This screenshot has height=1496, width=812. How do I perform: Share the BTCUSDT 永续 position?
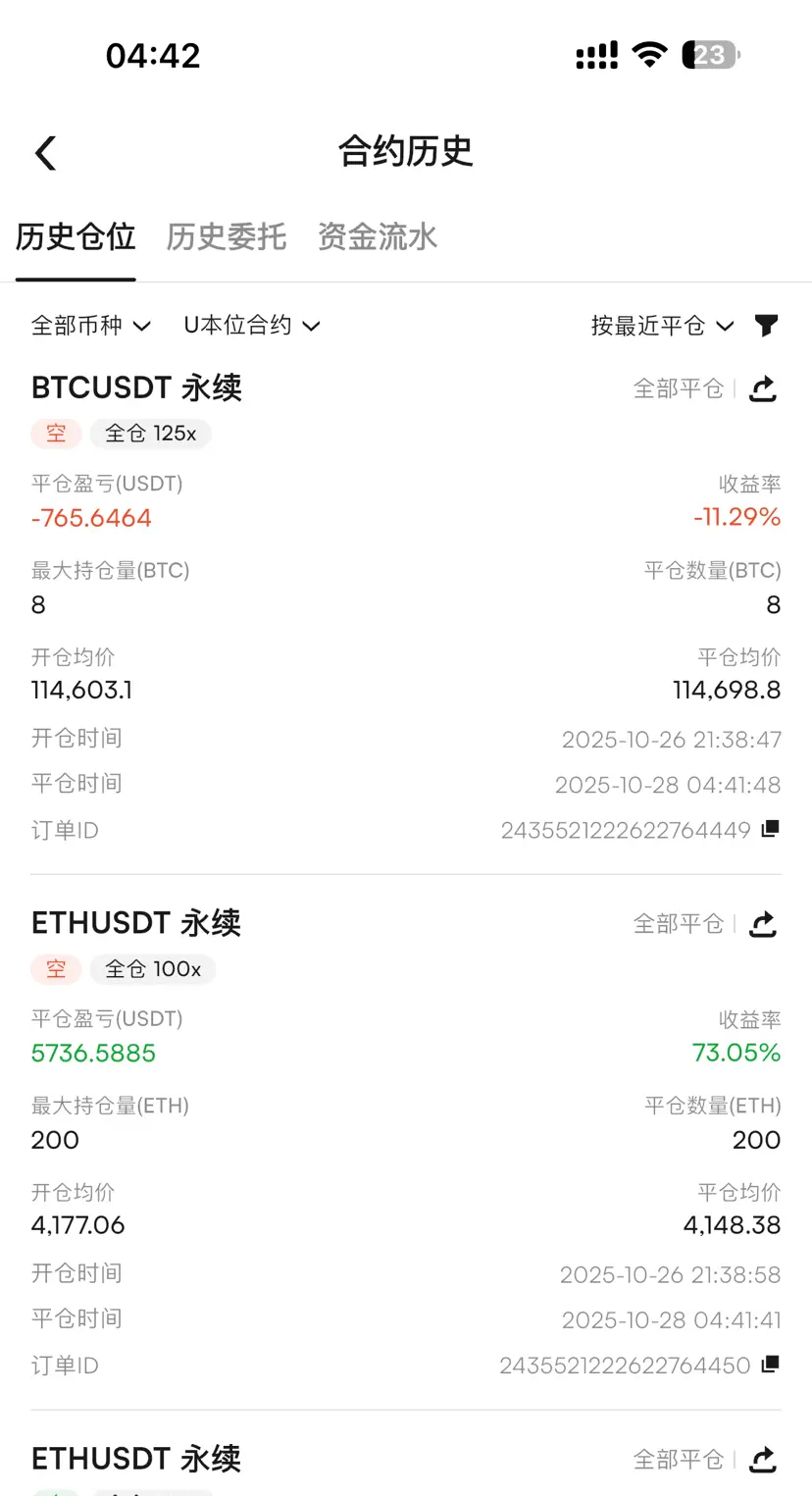click(x=763, y=389)
